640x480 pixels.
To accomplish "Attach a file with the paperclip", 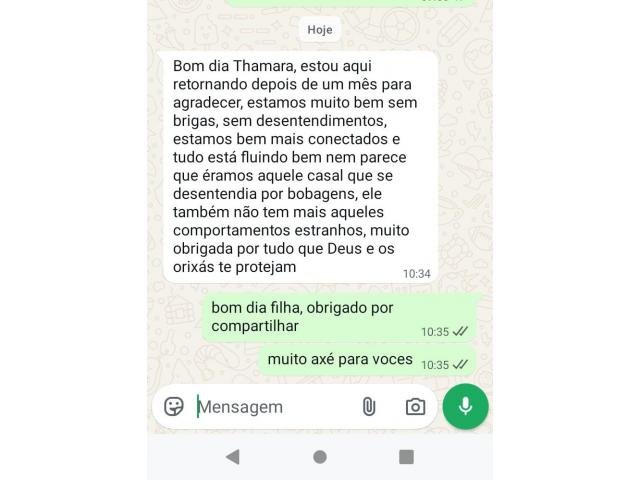I will click(x=368, y=407).
